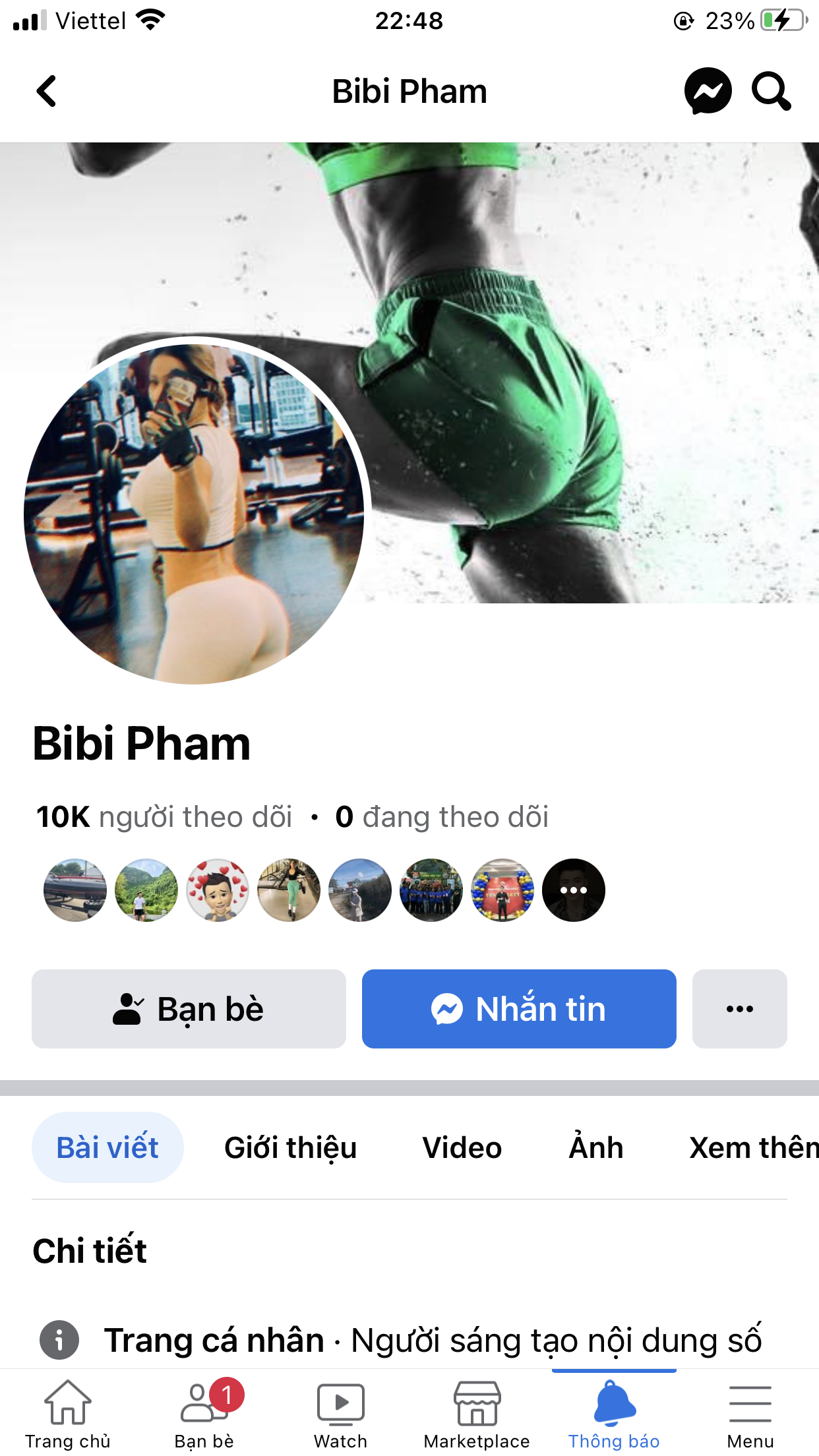The width and height of the screenshot is (819, 1456).
Task: Switch to the Giới thiệu tab
Action: pyautogui.click(x=290, y=1147)
